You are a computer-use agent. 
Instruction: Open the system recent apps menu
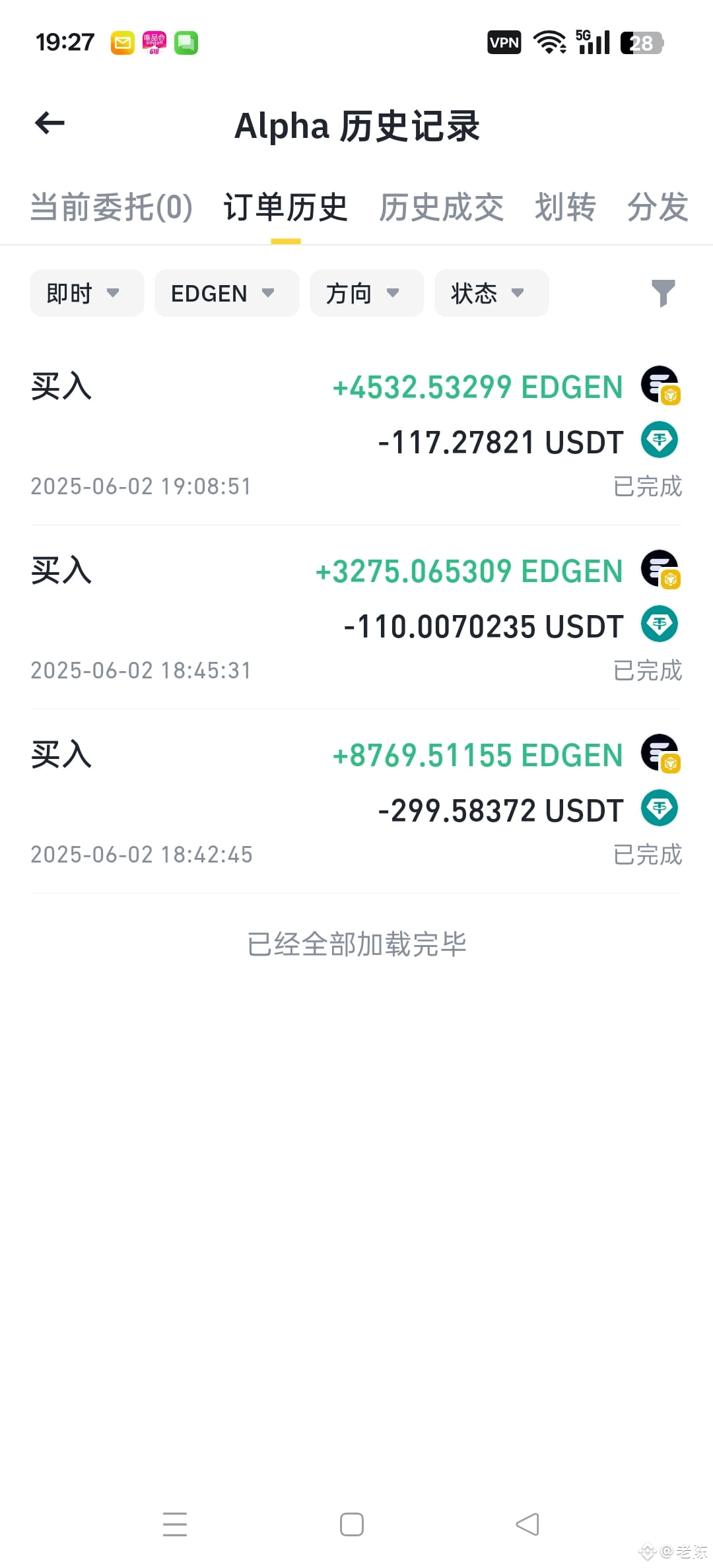coord(175,1524)
